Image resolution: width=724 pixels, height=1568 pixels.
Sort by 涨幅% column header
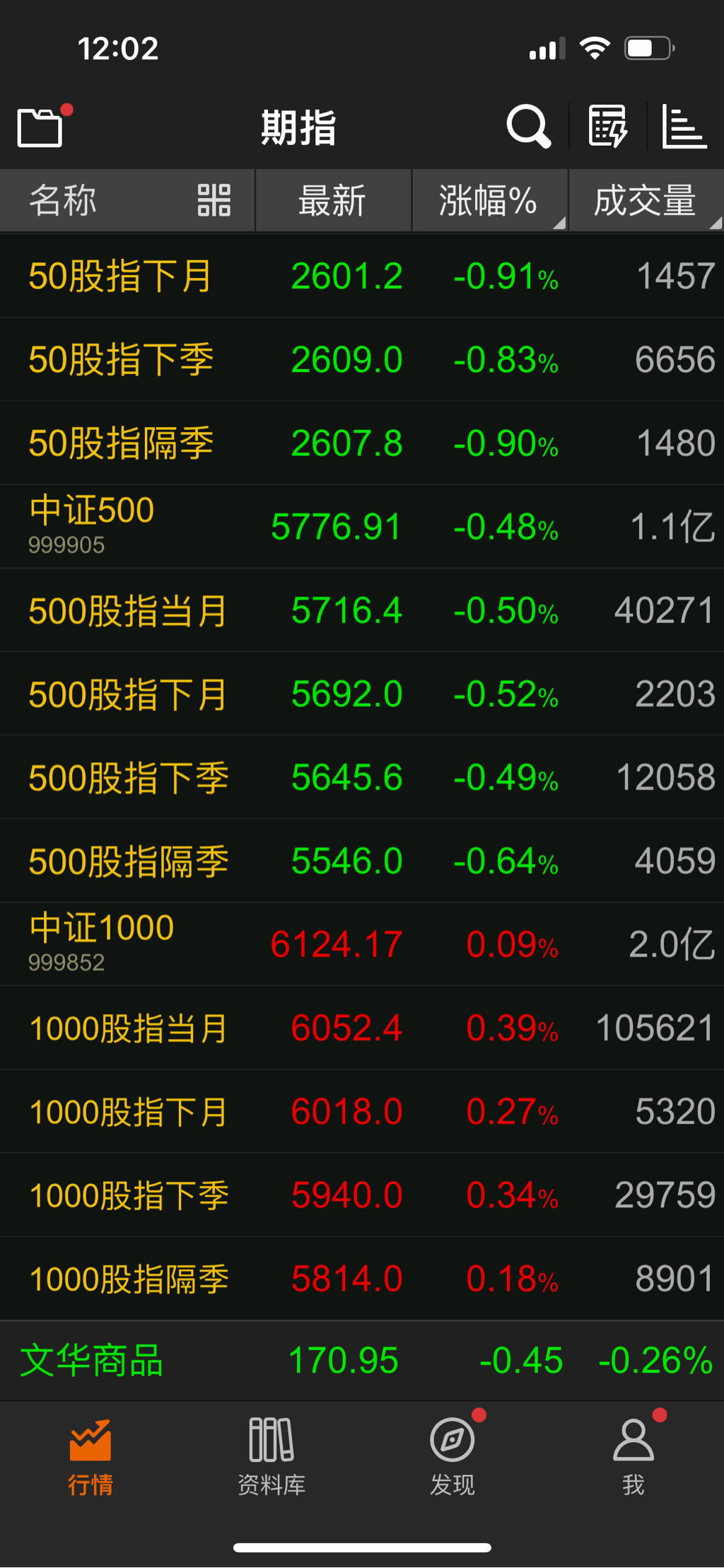[x=489, y=200]
